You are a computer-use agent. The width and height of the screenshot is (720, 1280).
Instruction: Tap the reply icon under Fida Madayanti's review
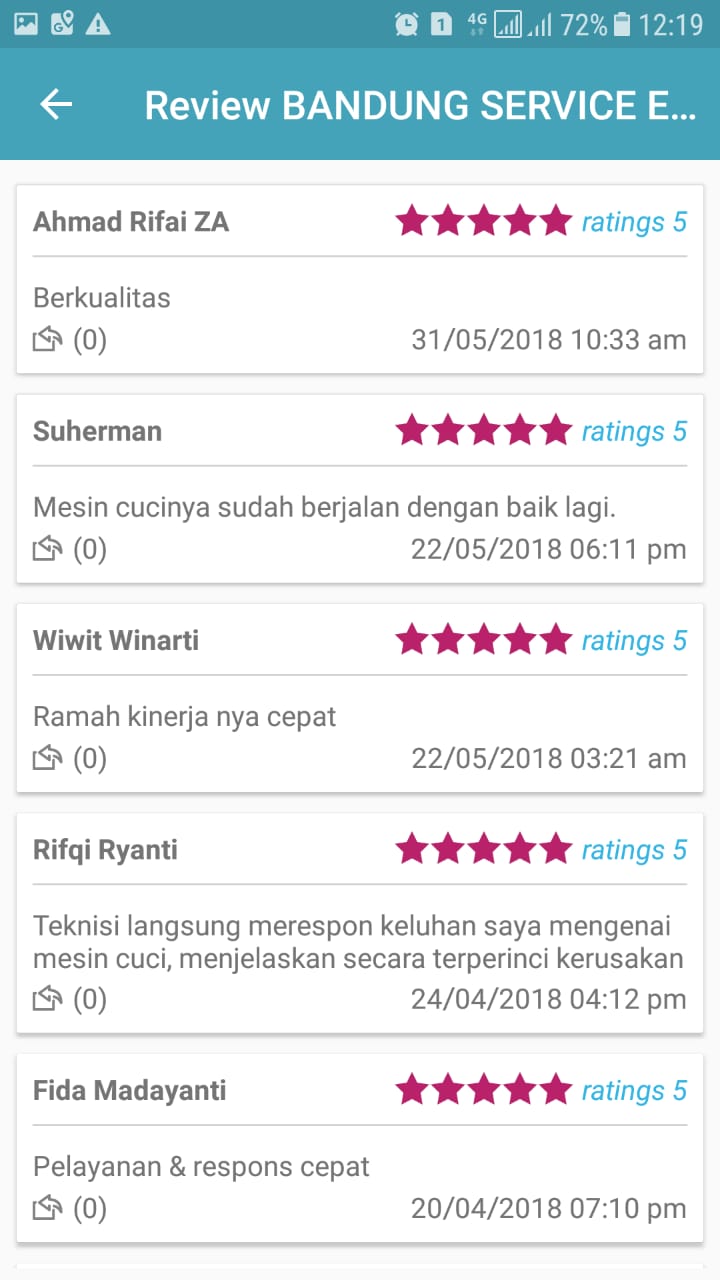[48, 1209]
